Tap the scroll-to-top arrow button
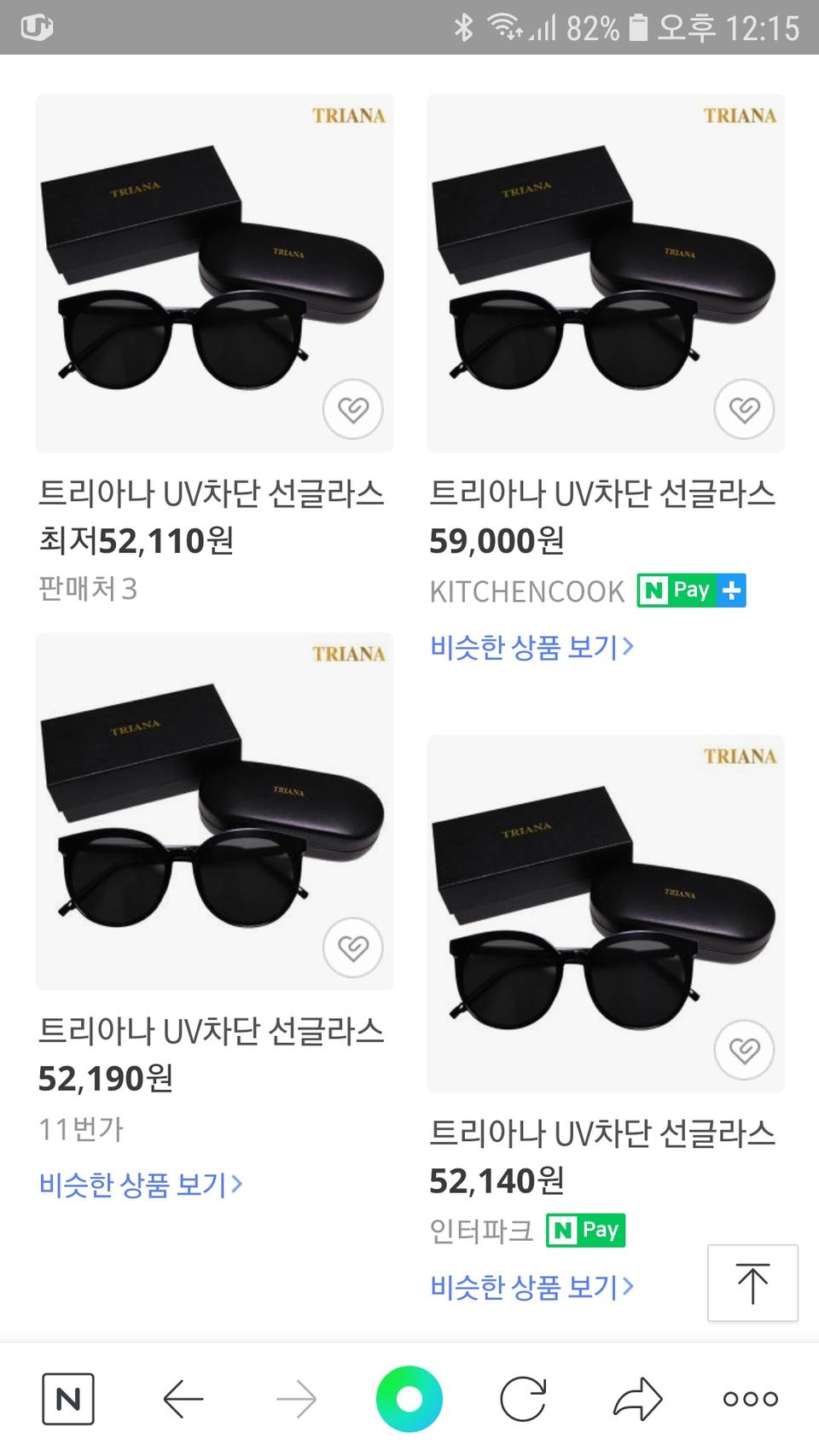The image size is (819, 1456). (752, 1283)
